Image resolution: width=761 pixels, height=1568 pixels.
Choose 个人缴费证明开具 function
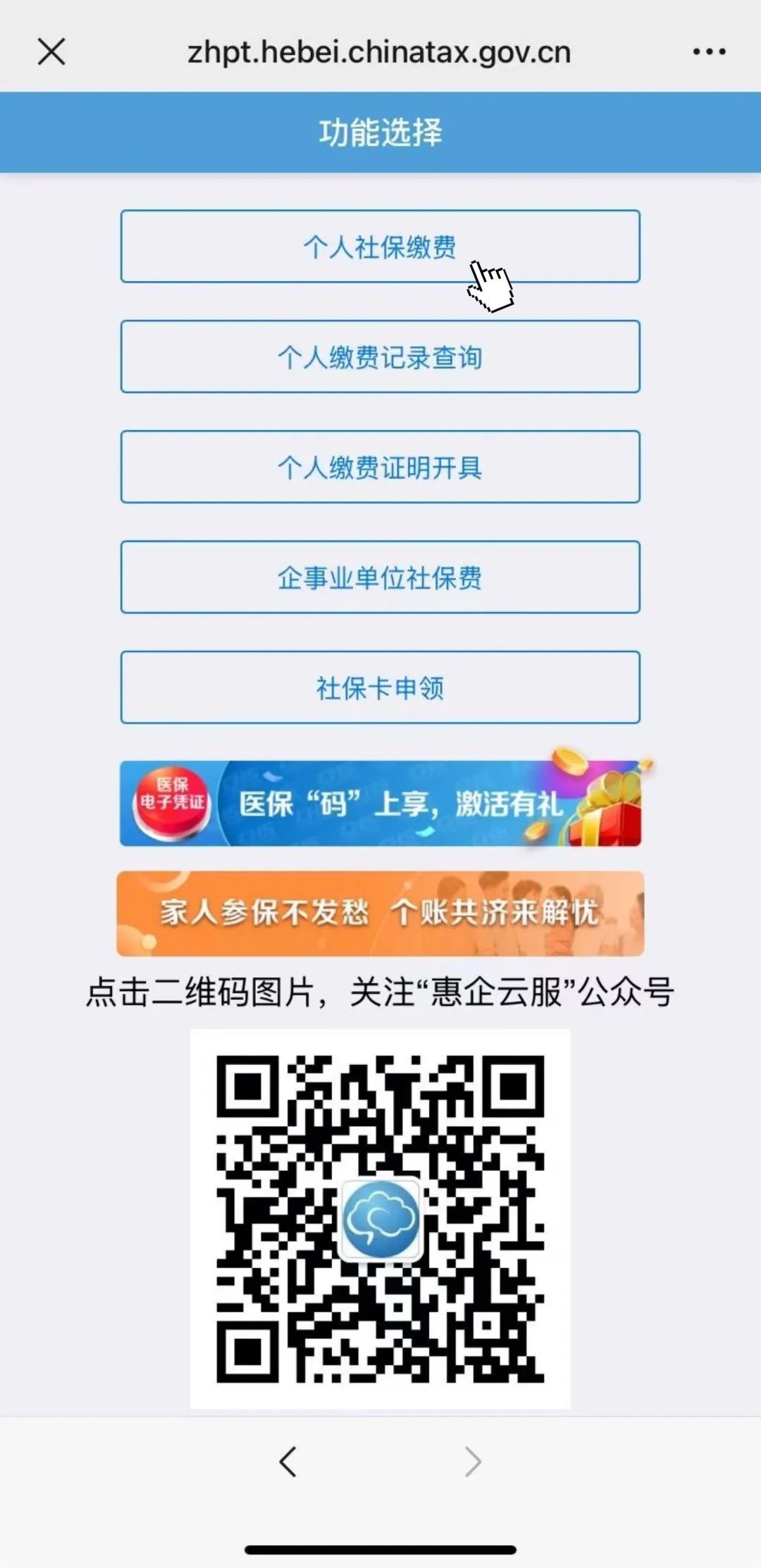pos(380,466)
